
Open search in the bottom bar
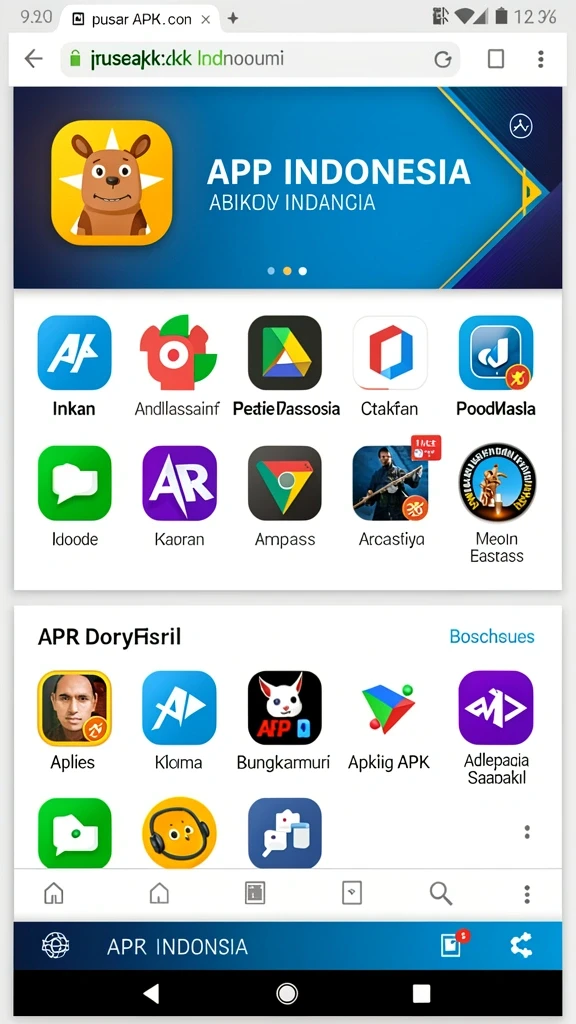click(441, 893)
